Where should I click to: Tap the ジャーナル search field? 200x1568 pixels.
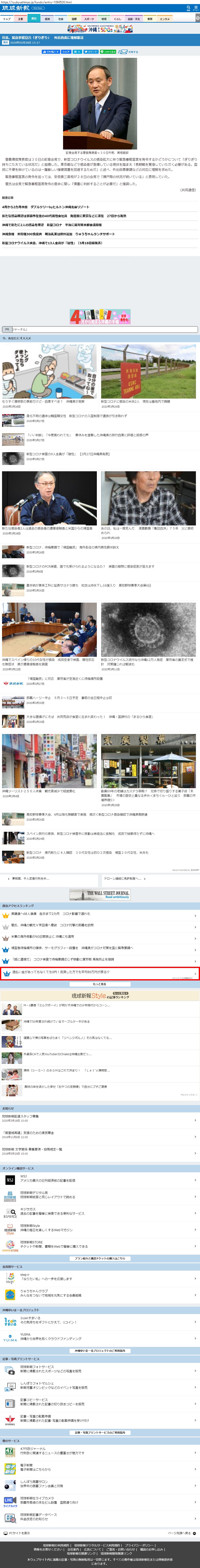pos(103,329)
